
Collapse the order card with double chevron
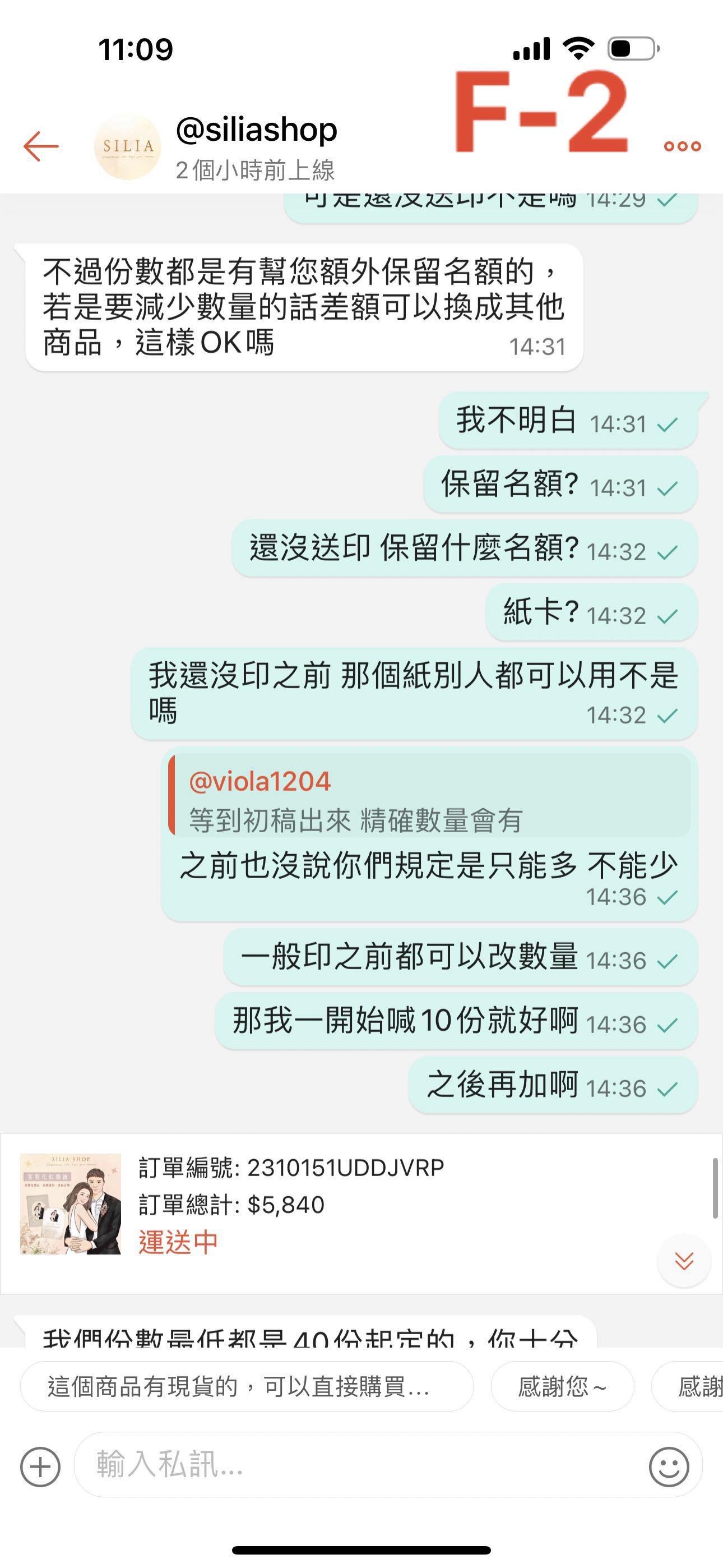(684, 1262)
